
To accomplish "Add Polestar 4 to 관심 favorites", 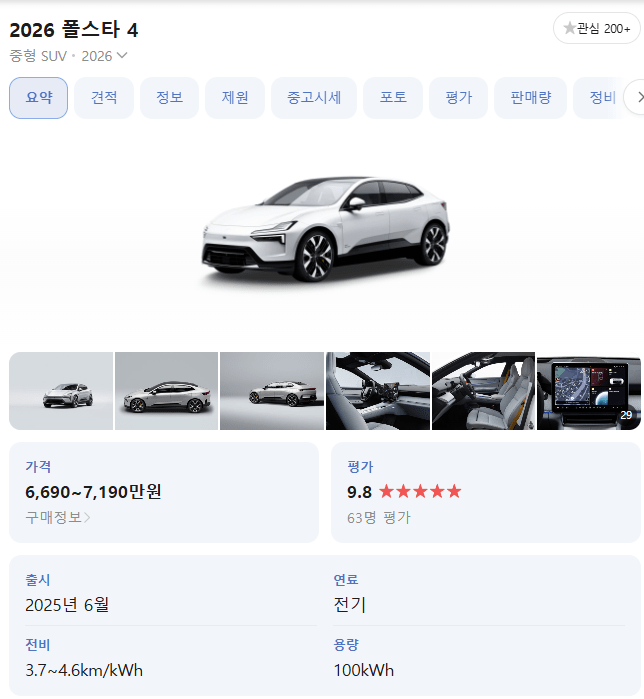I will 596,28.
